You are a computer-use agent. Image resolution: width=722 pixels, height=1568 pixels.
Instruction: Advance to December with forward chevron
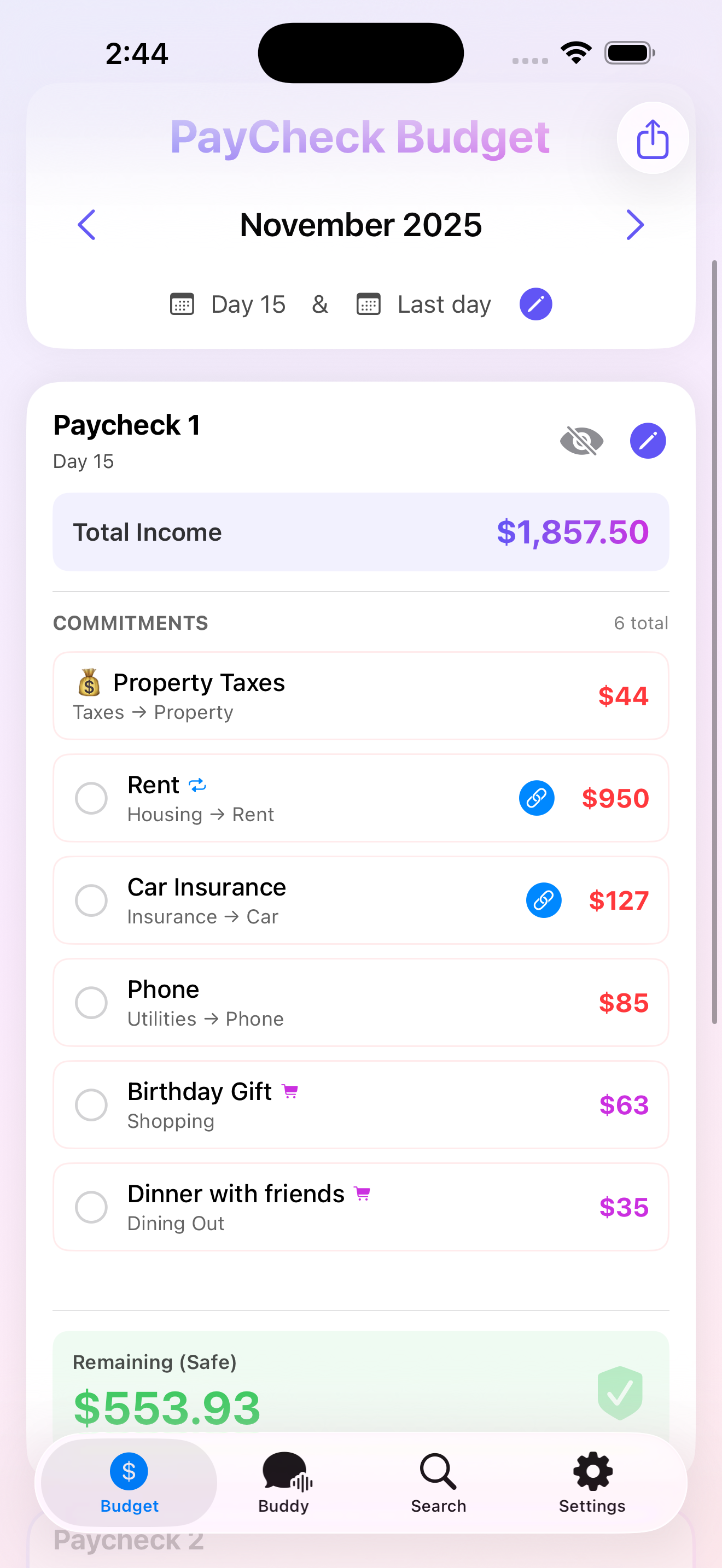[635, 225]
